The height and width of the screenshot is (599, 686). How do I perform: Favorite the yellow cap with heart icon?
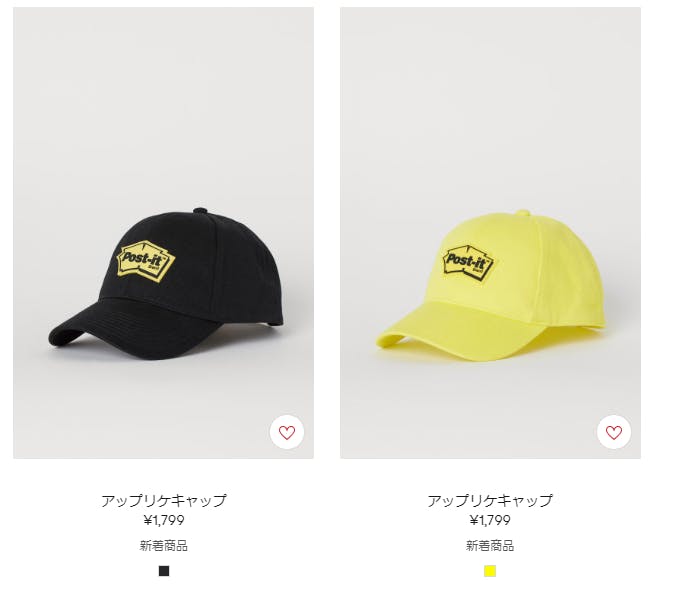point(614,432)
